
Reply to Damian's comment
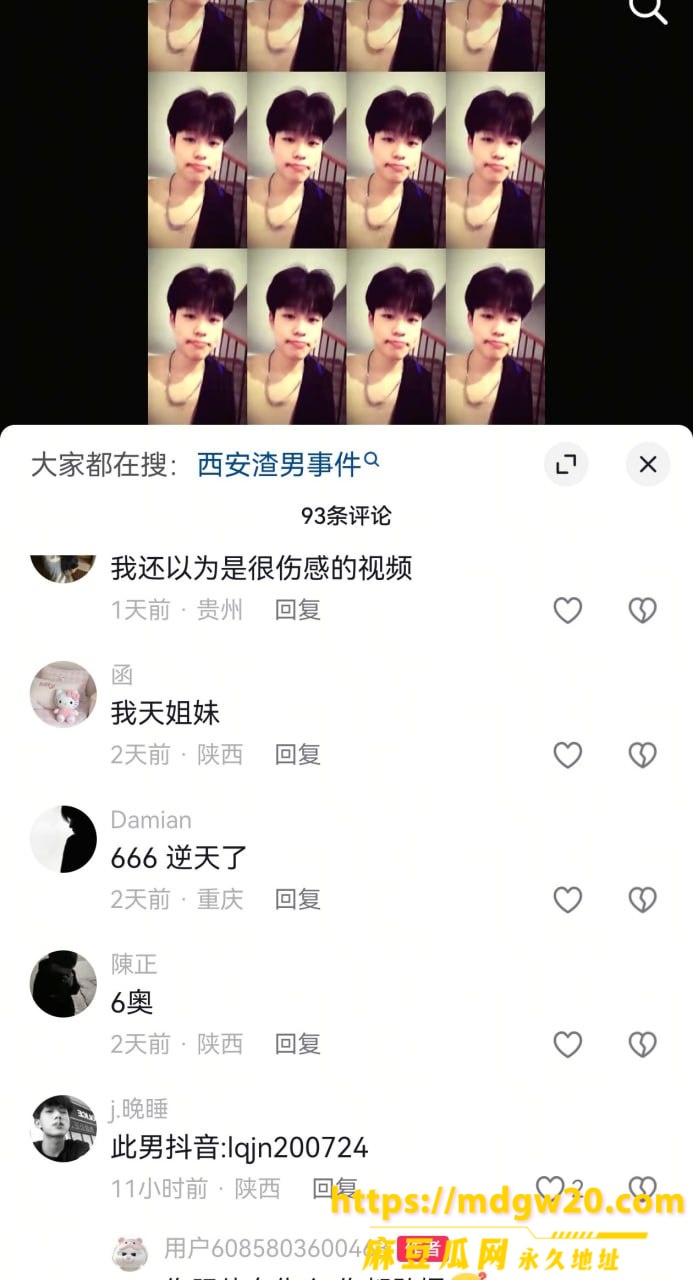click(298, 900)
